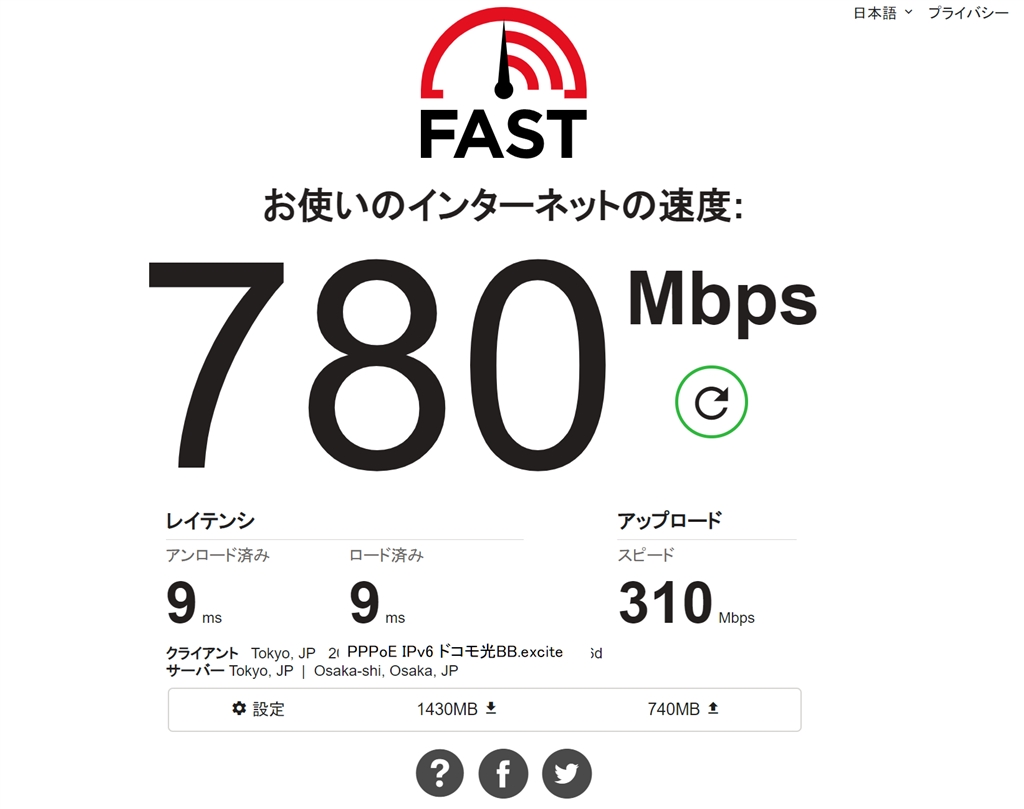
Task: Open the 日本語 language dropdown
Action: [x=882, y=13]
